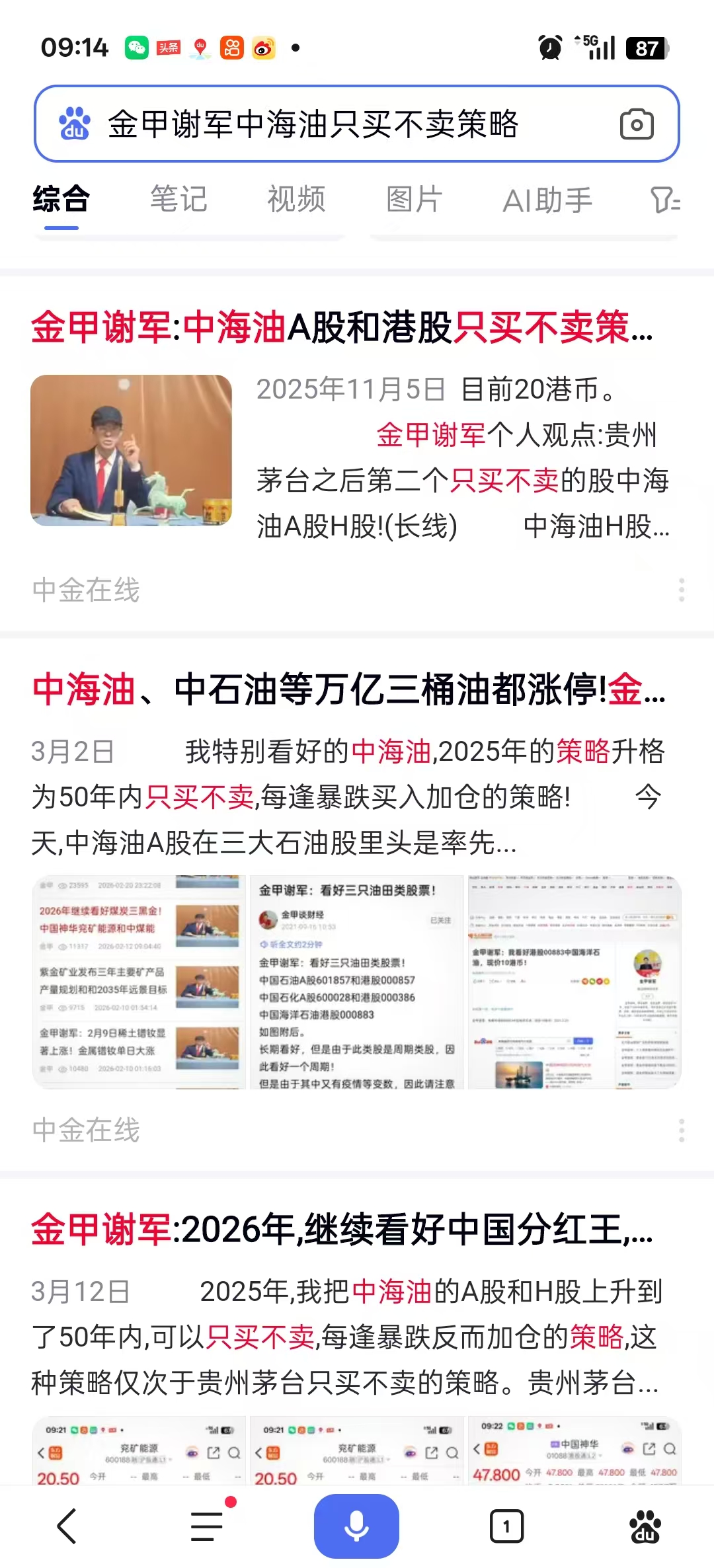Open camera image search

pos(637,124)
